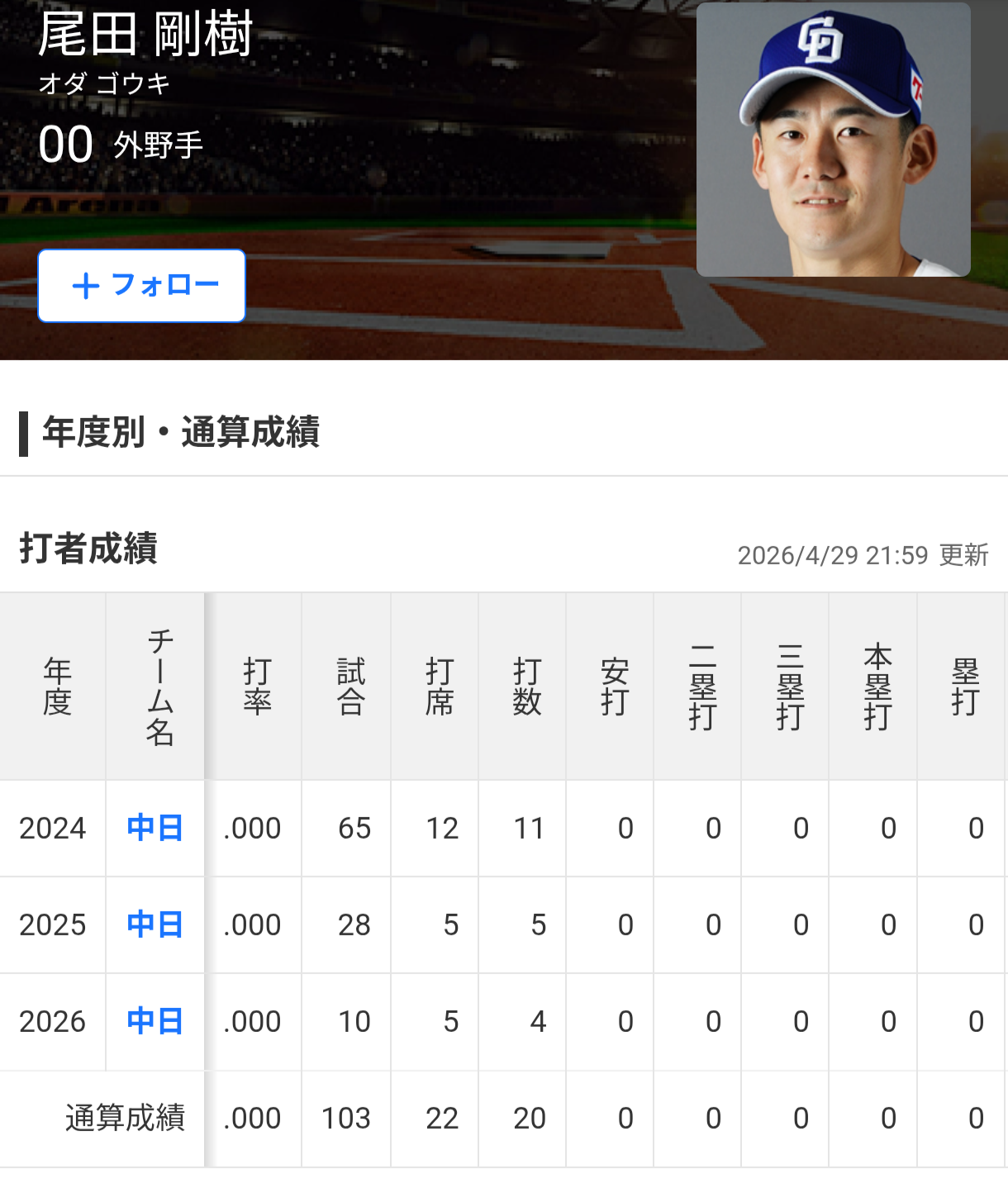Open 中日 team link for 2025
The image size is (1008, 1179).
pos(155,925)
